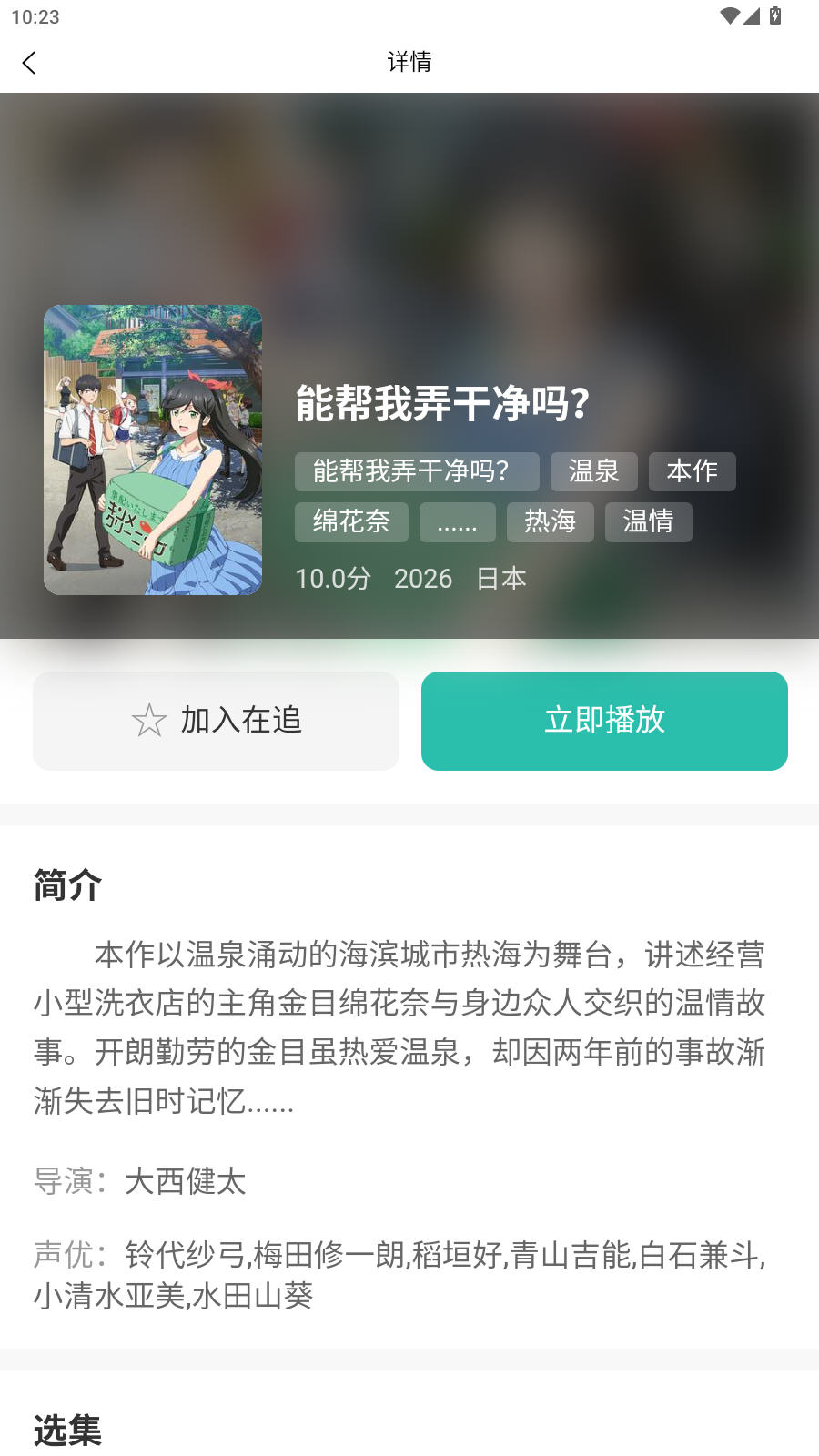Tap the 能帮我弄干净吗? tag chip
This screenshot has width=819, height=1456.
[417, 471]
